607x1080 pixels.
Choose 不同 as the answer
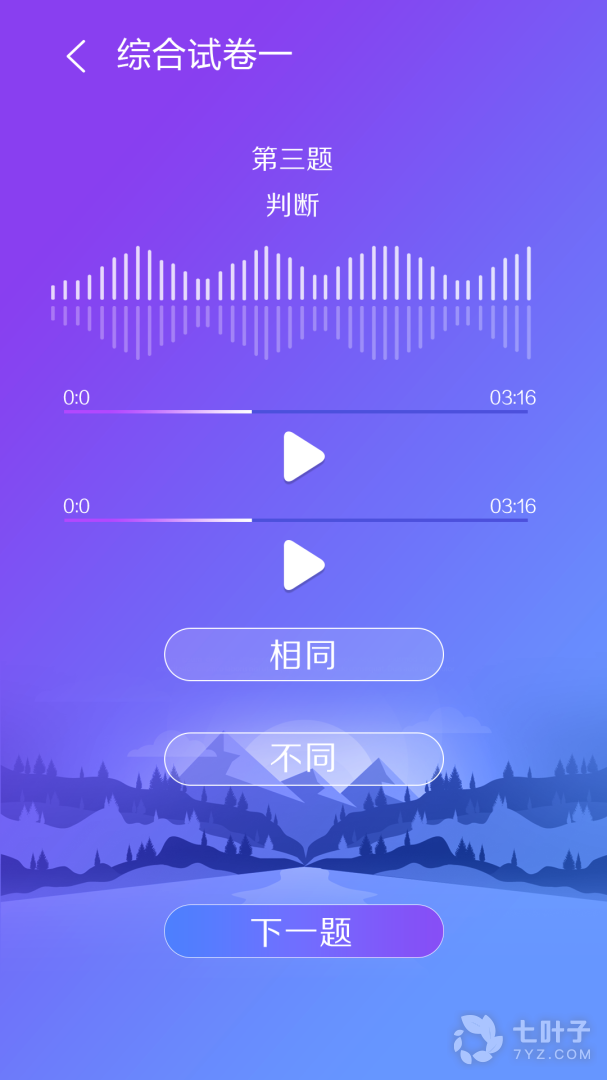pyautogui.click(x=303, y=759)
